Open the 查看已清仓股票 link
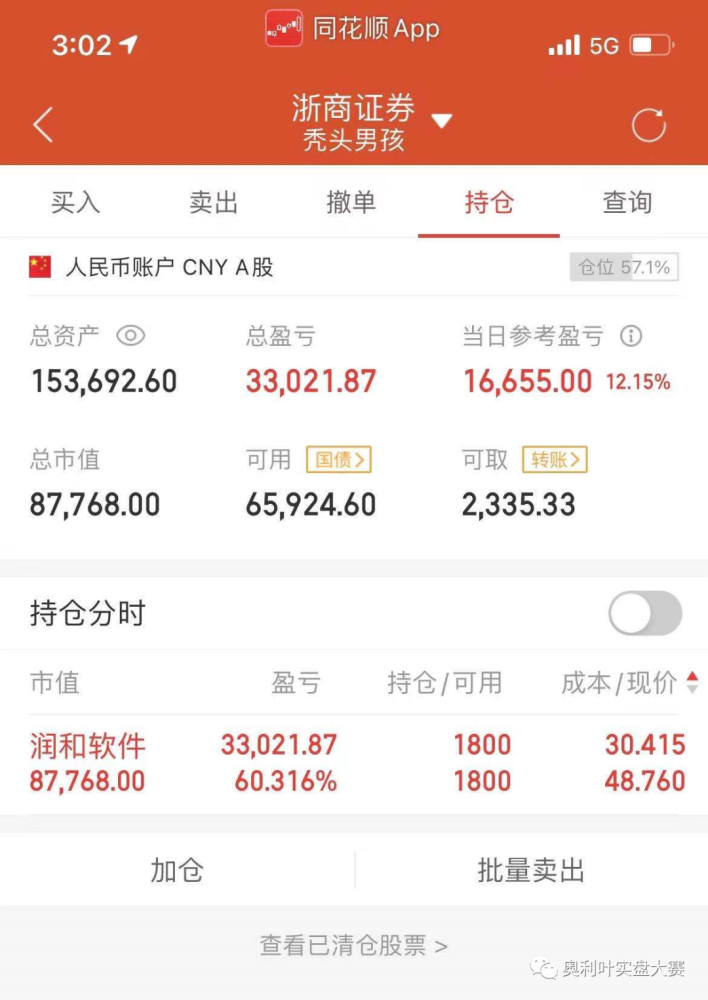The width and height of the screenshot is (708, 1000). coord(353,945)
